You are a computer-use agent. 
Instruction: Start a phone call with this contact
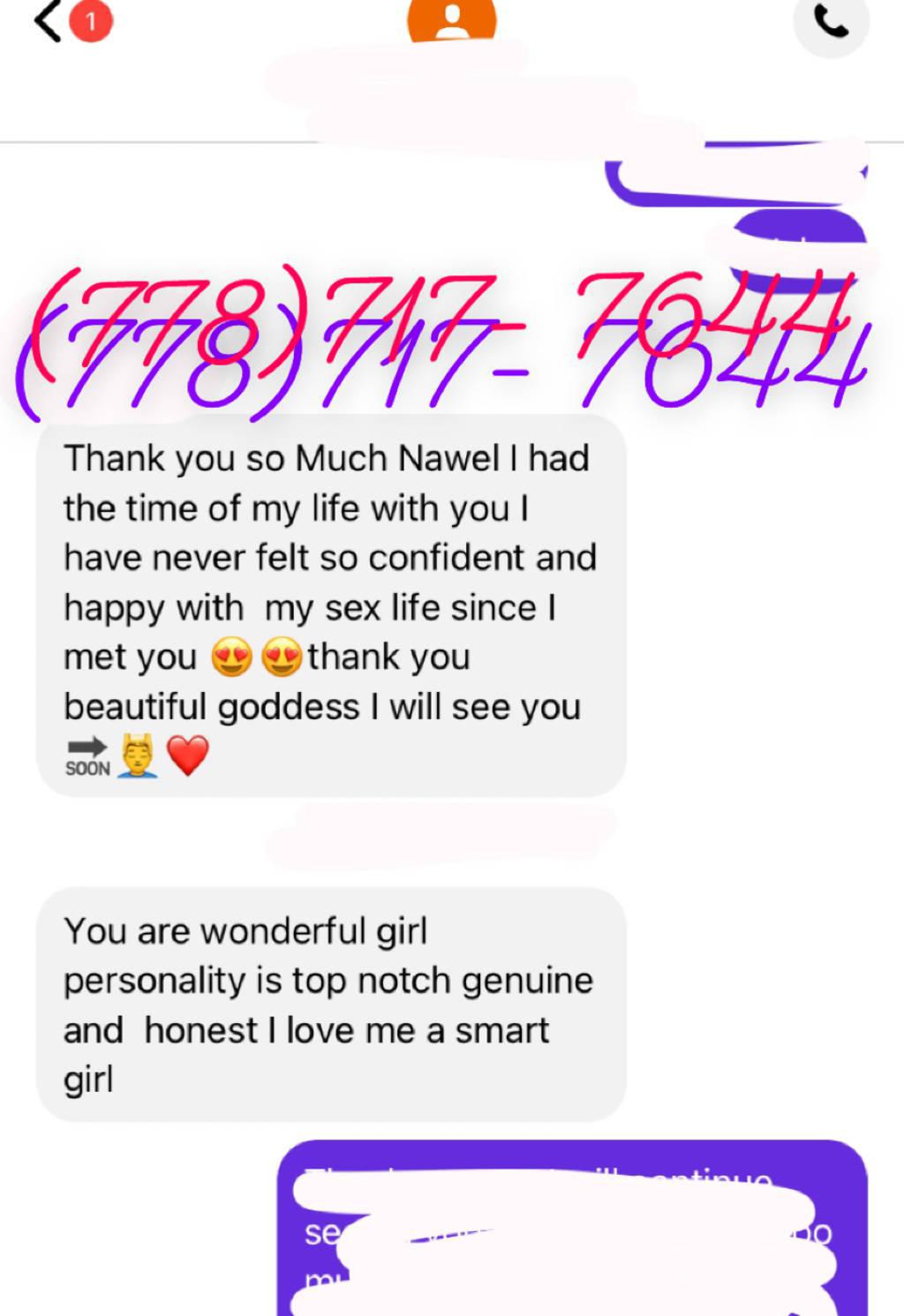click(830, 24)
